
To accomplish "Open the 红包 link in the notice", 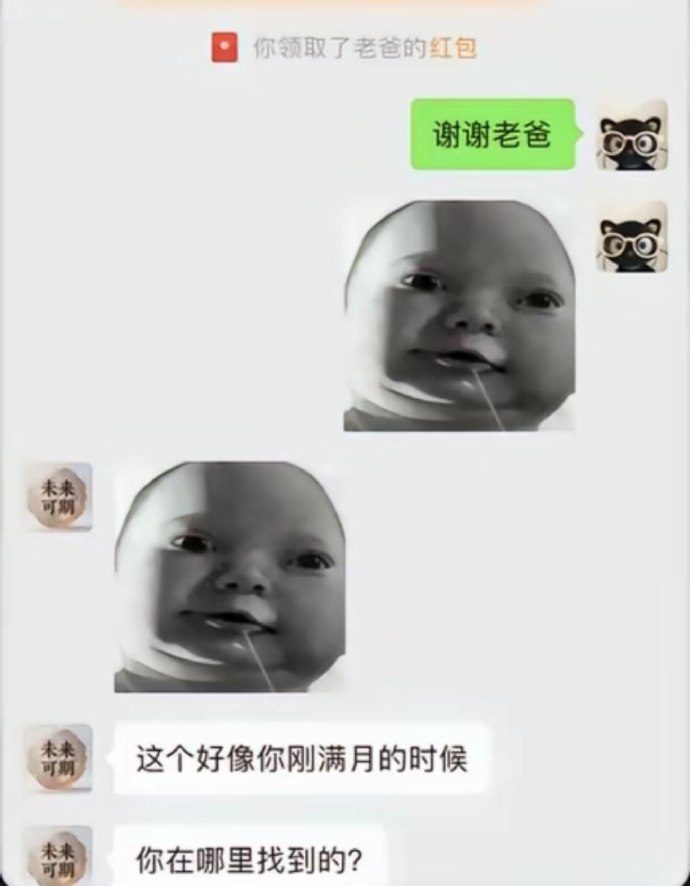I will point(453,48).
